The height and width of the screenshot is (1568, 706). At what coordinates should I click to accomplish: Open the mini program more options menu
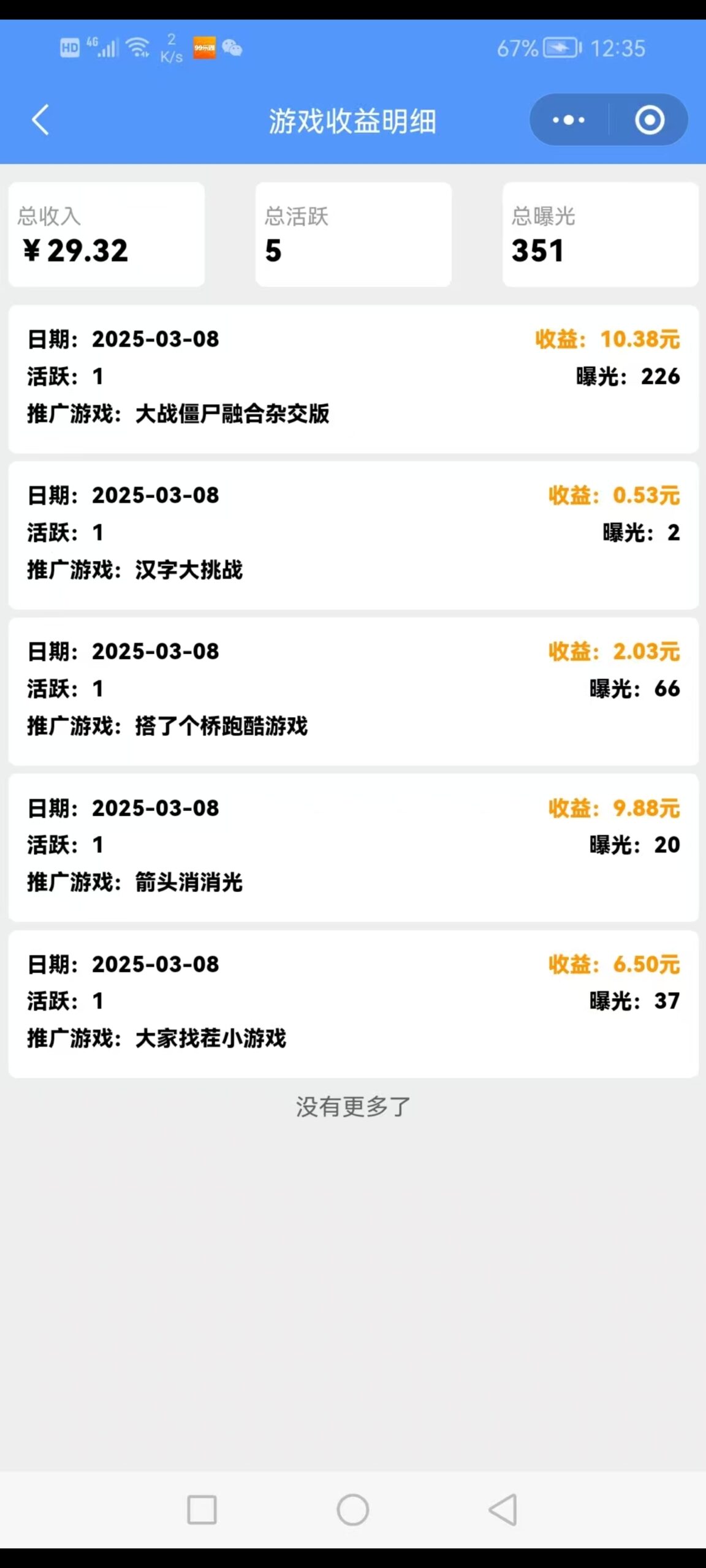tap(568, 120)
